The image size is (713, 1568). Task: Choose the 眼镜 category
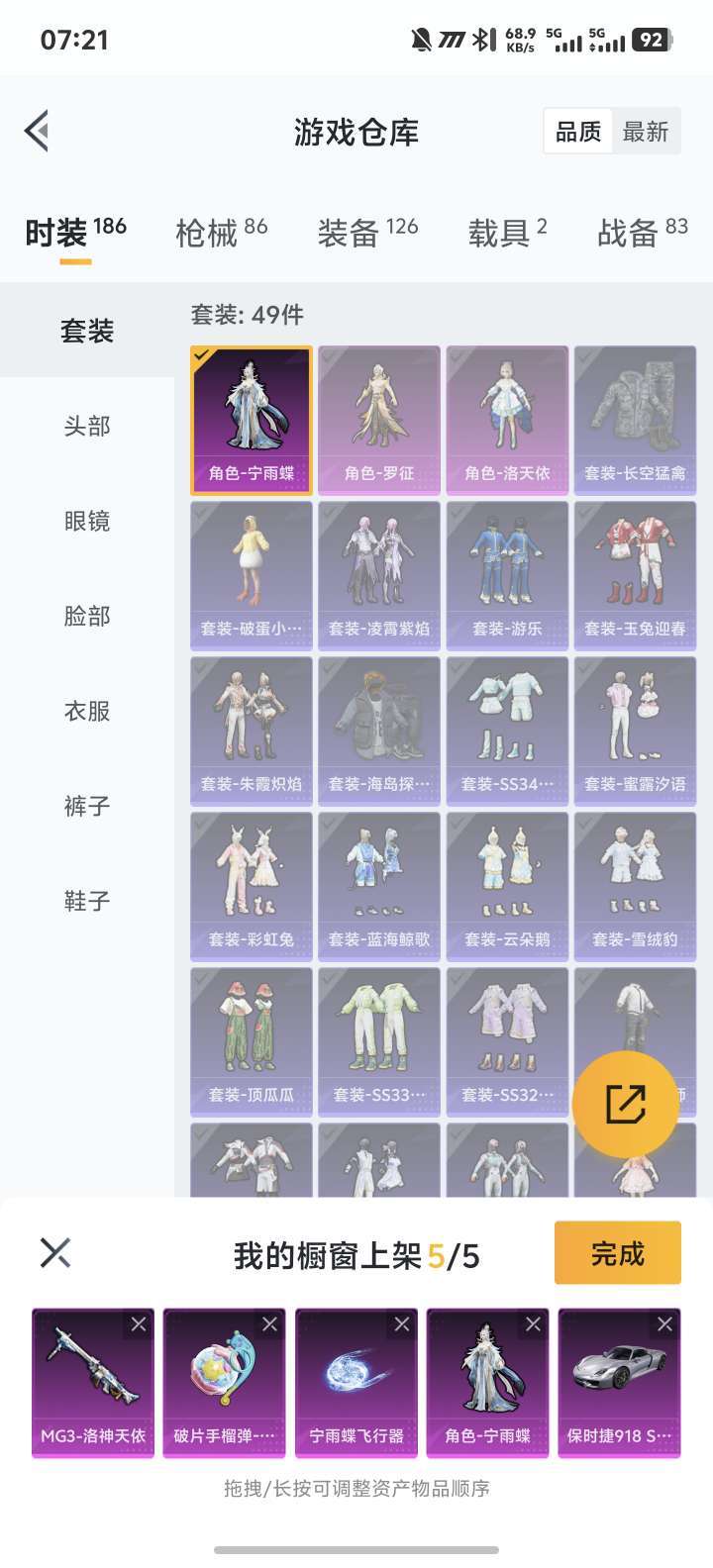pos(87,521)
